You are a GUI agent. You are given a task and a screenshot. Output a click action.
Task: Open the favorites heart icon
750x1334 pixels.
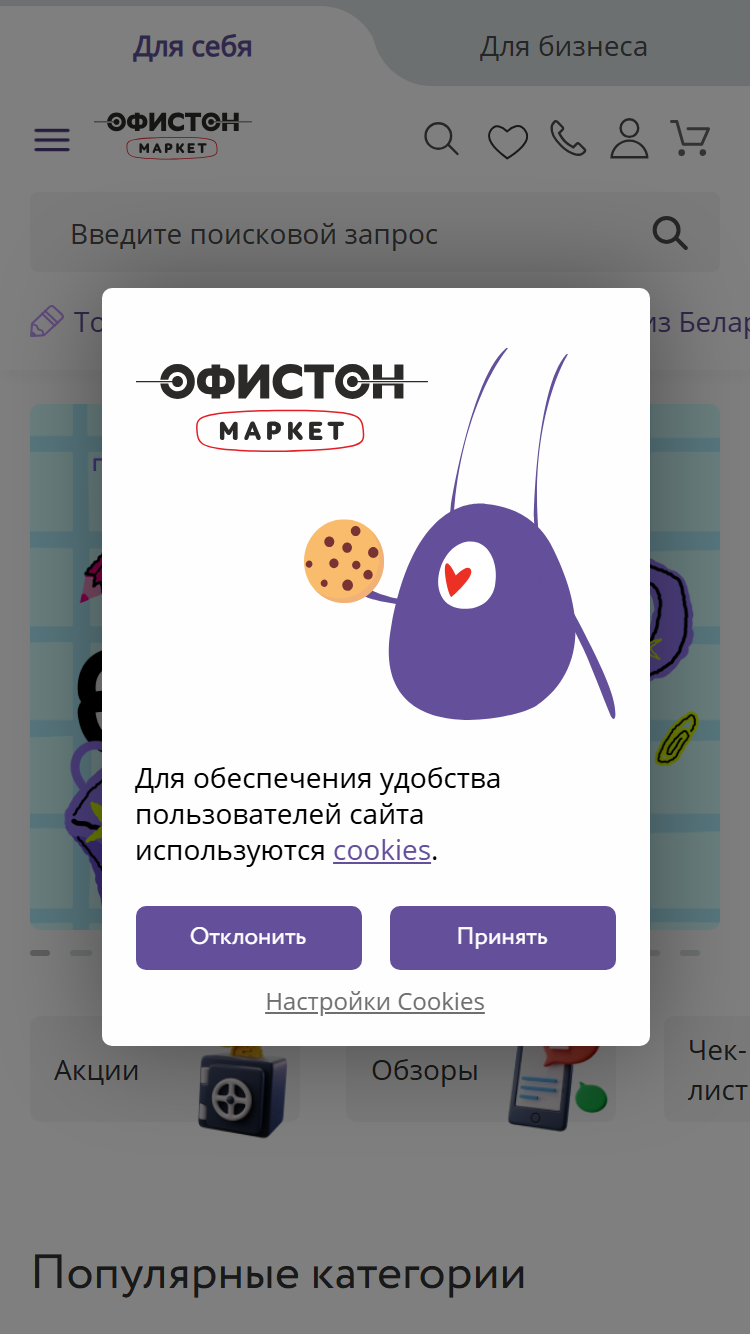point(508,140)
